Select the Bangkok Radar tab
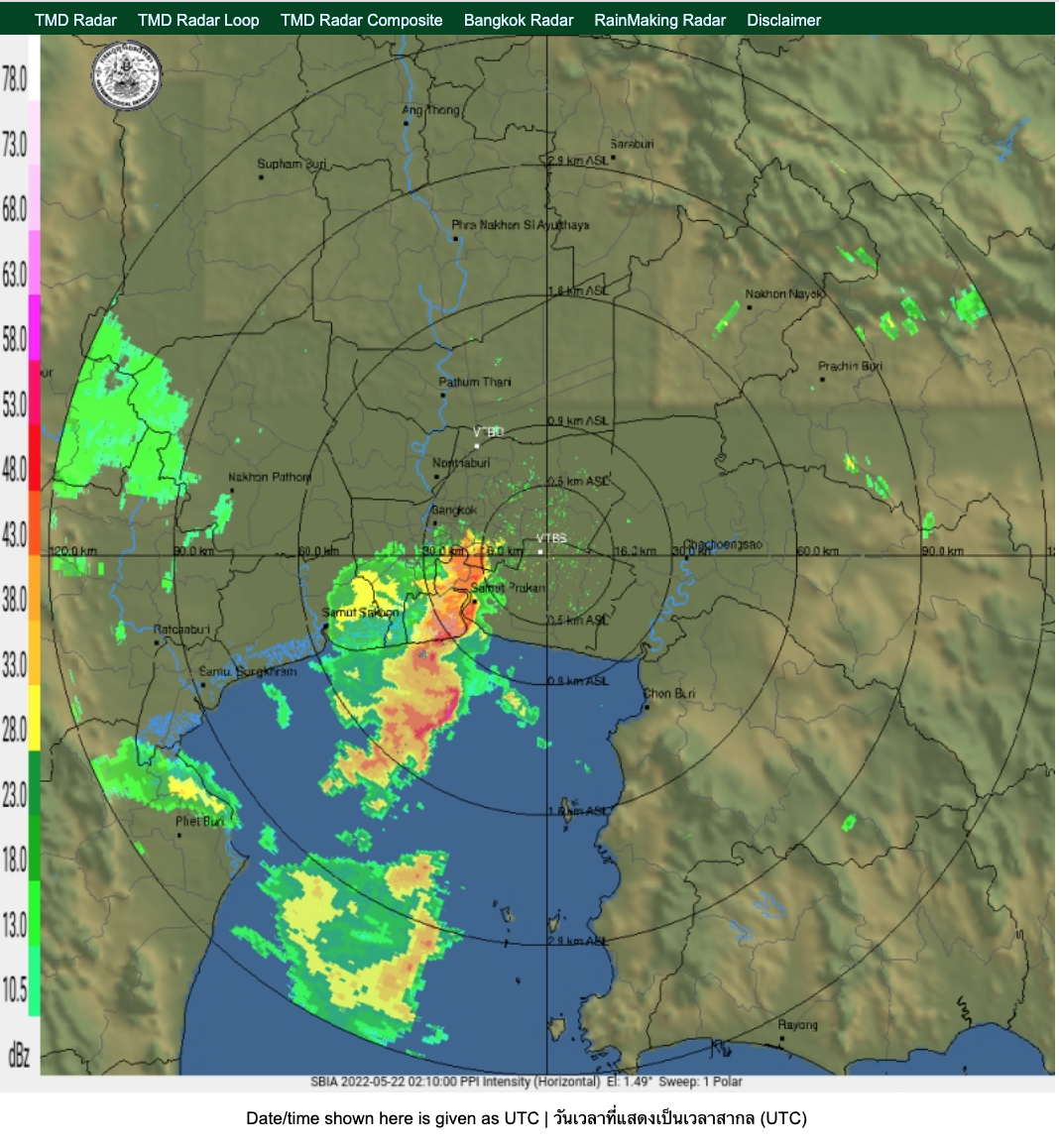This screenshot has width=1059, height=1148. [x=519, y=20]
